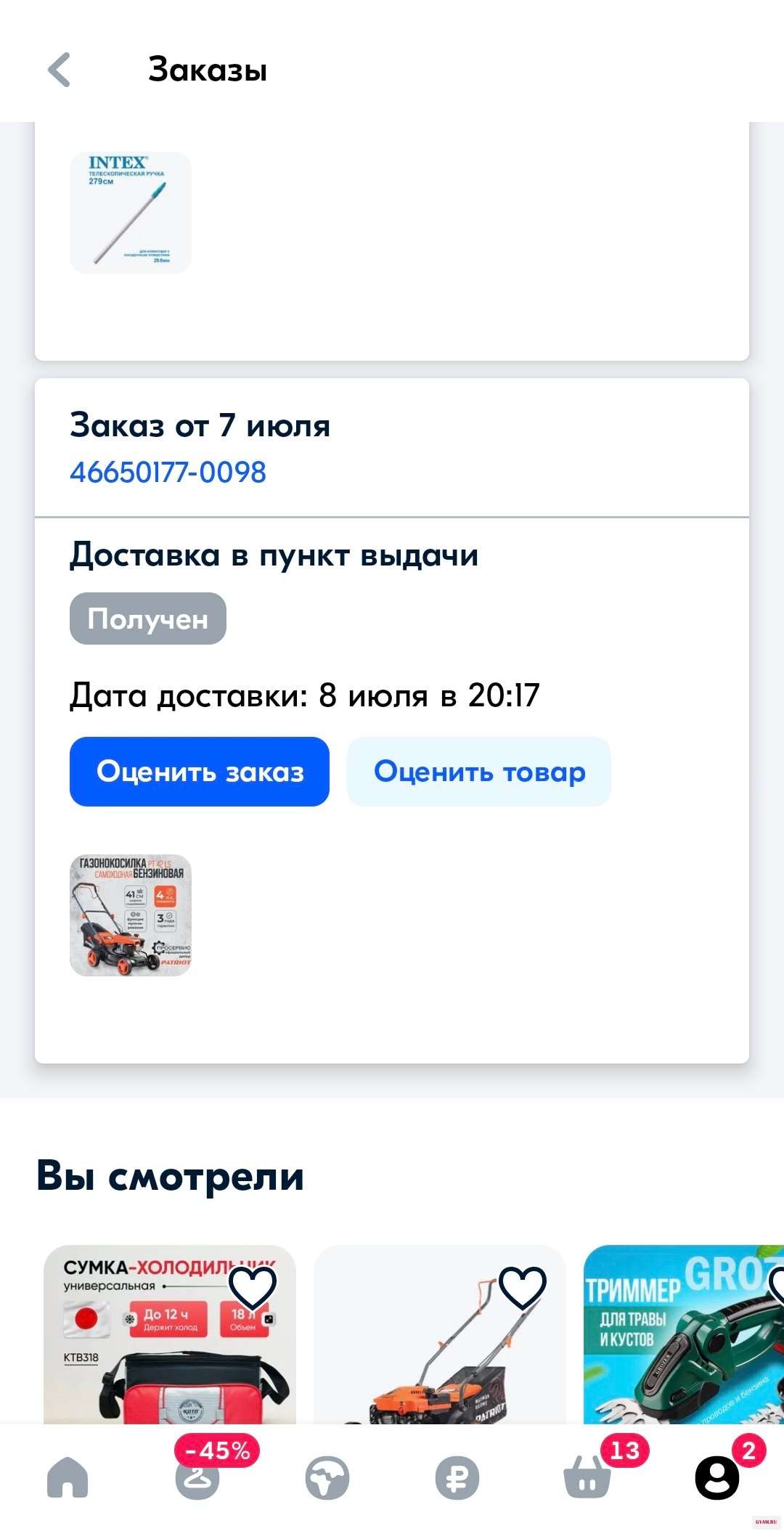The height and width of the screenshot is (1531, 784).
Task: Open the ruble finance tab
Action: 457,1477
